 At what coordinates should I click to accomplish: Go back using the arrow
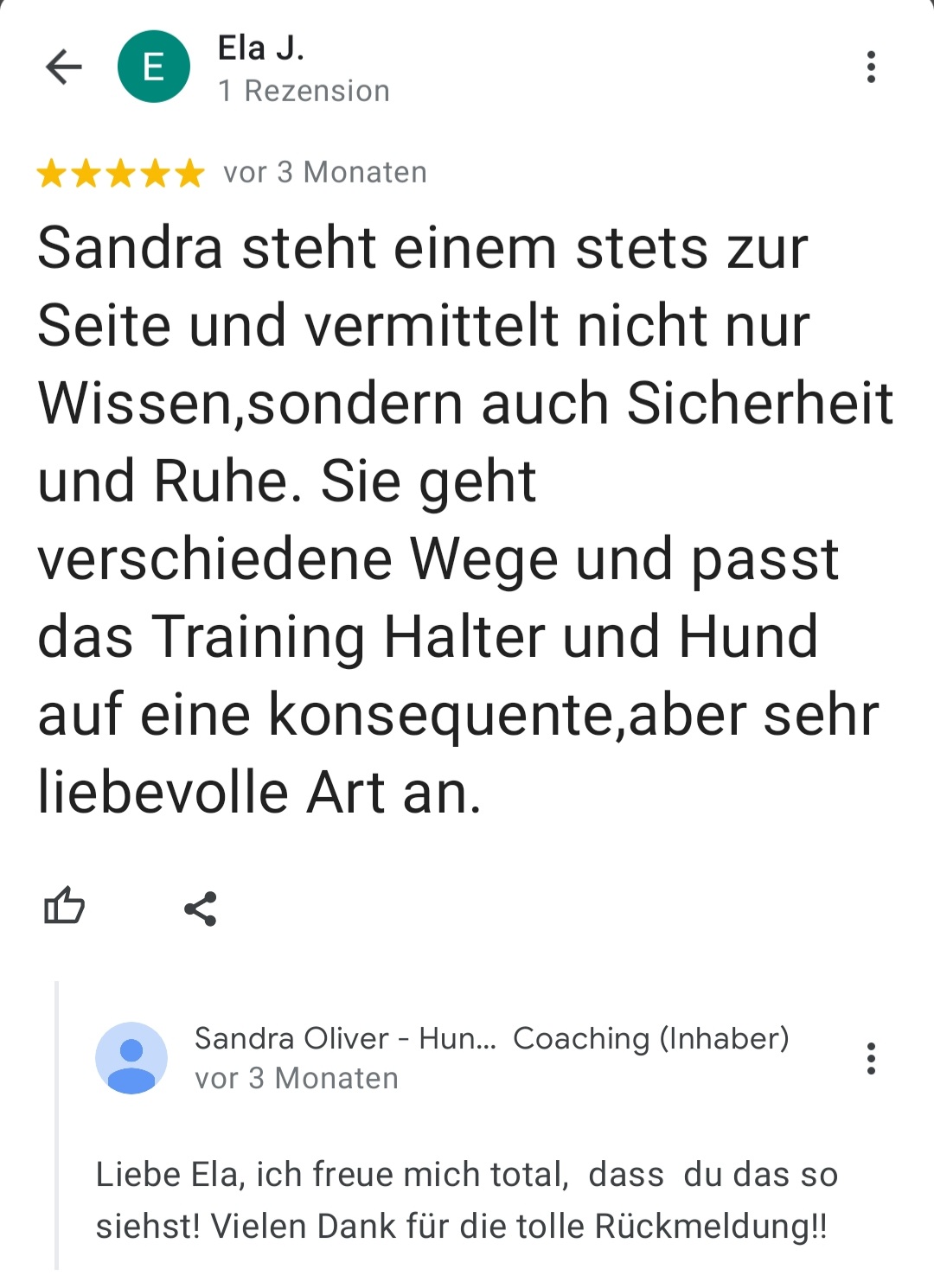click(x=64, y=67)
